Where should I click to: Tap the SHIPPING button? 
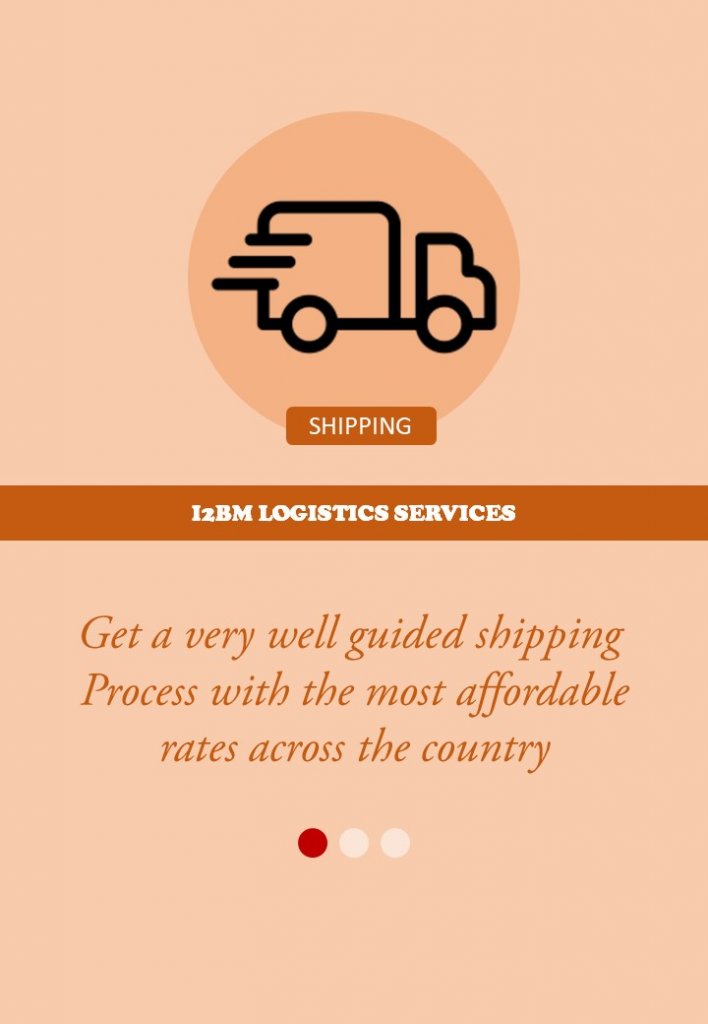tap(360, 426)
